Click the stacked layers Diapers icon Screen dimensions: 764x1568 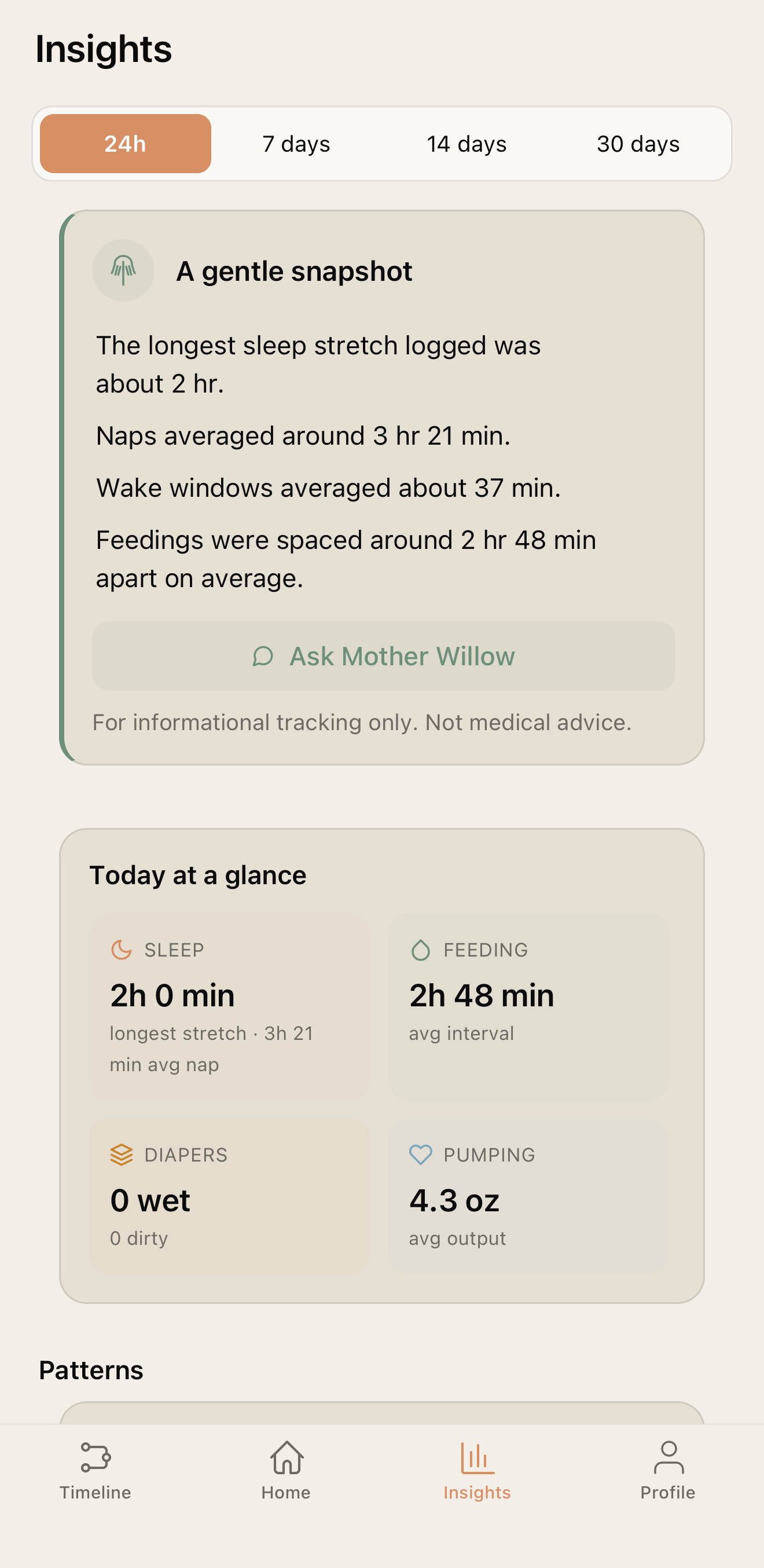point(120,1154)
